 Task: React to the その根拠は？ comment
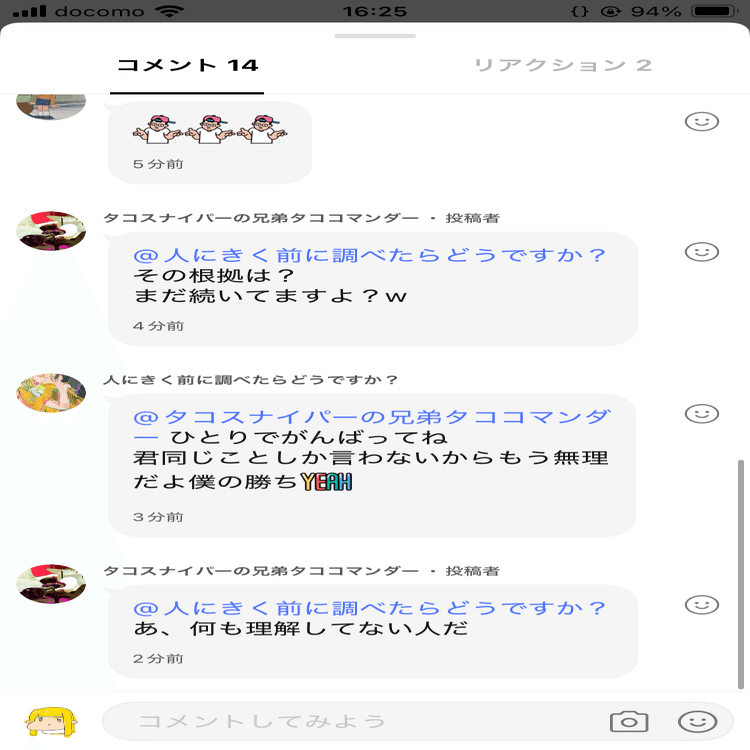pyautogui.click(x=702, y=251)
